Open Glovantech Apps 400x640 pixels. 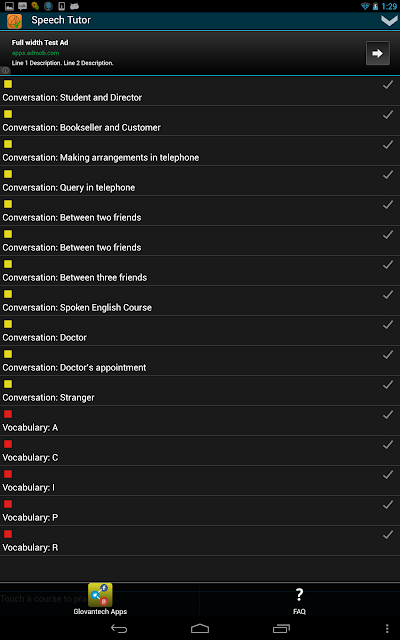coord(100,599)
